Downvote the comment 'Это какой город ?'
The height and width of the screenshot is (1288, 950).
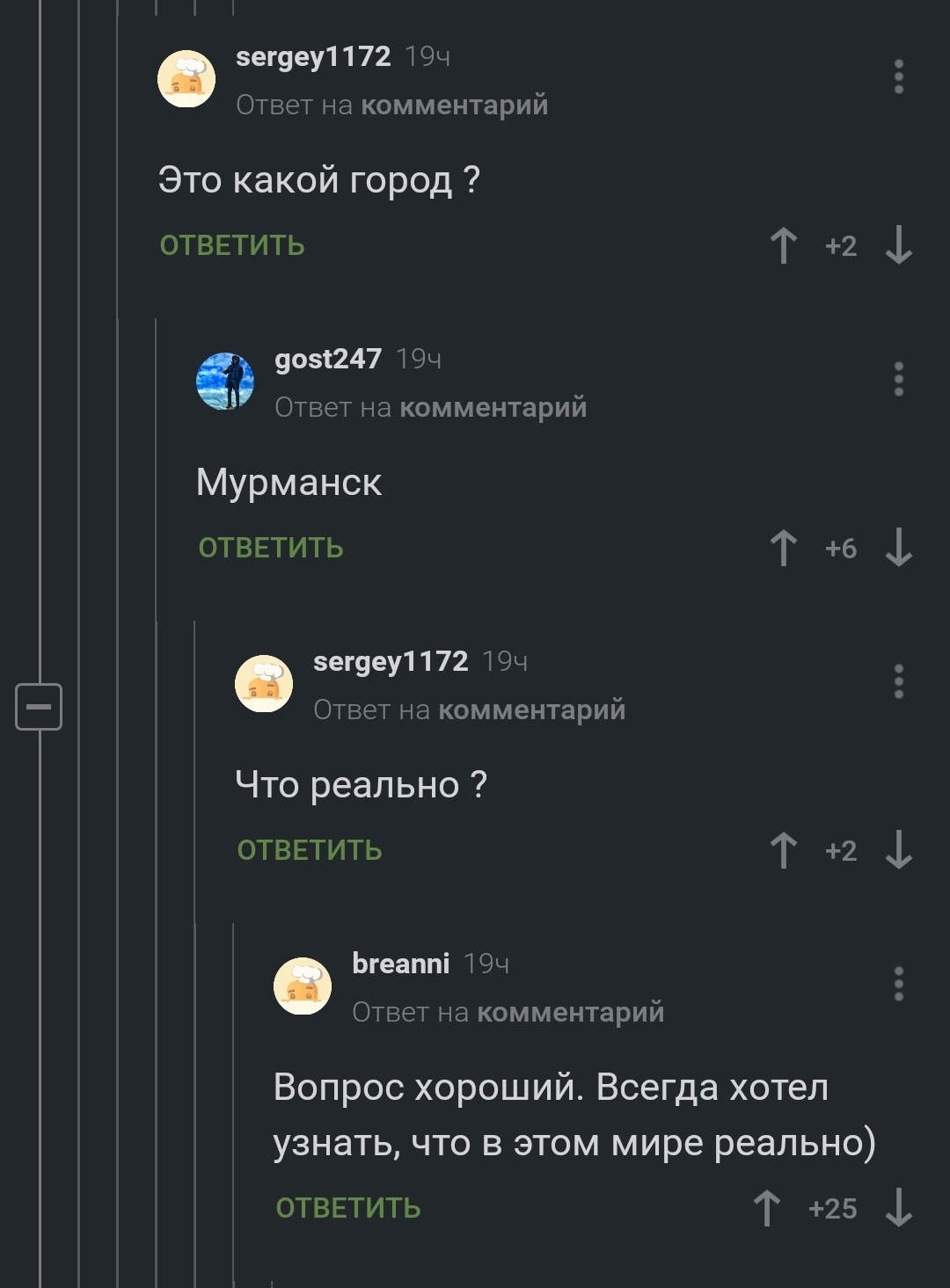tap(898, 245)
